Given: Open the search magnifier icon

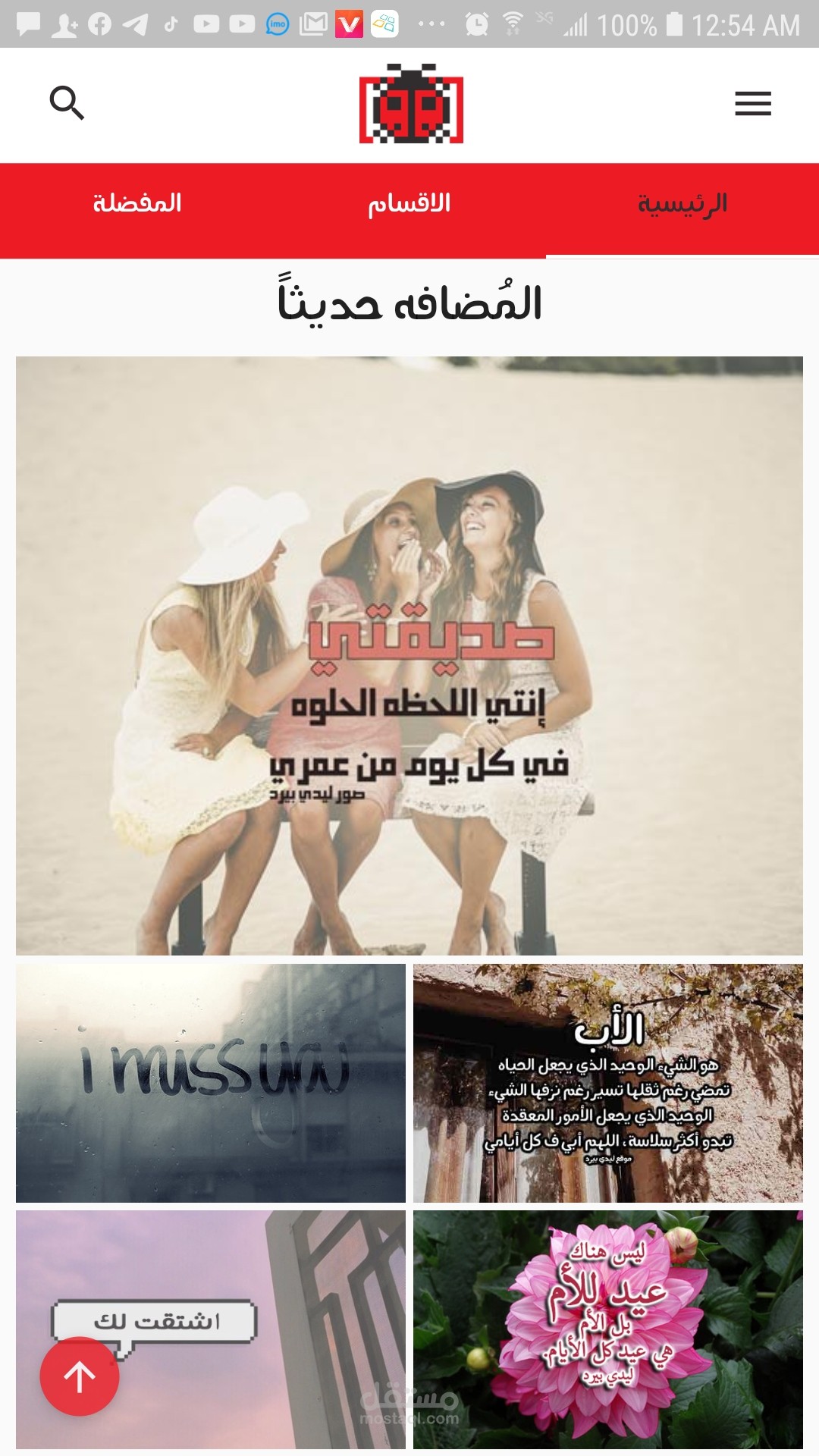Looking at the screenshot, I should (x=67, y=103).
